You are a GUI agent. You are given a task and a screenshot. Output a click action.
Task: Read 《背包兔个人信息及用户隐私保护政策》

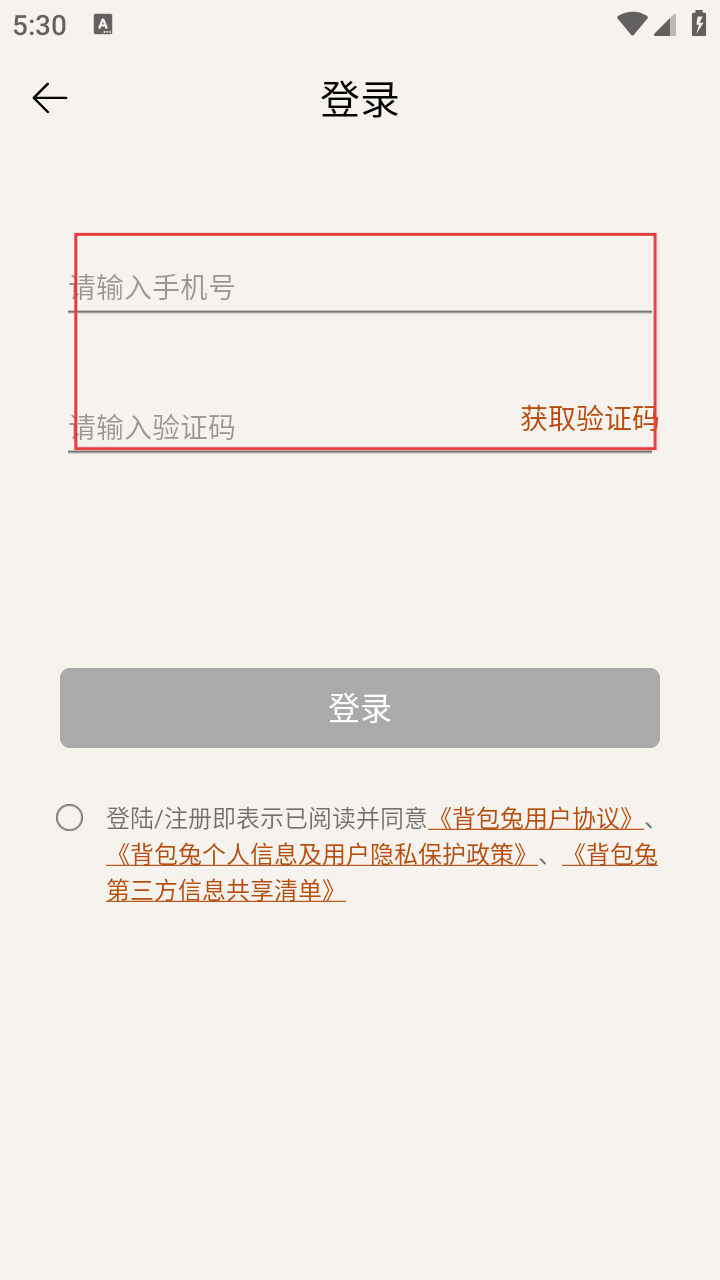pos(322,855)
